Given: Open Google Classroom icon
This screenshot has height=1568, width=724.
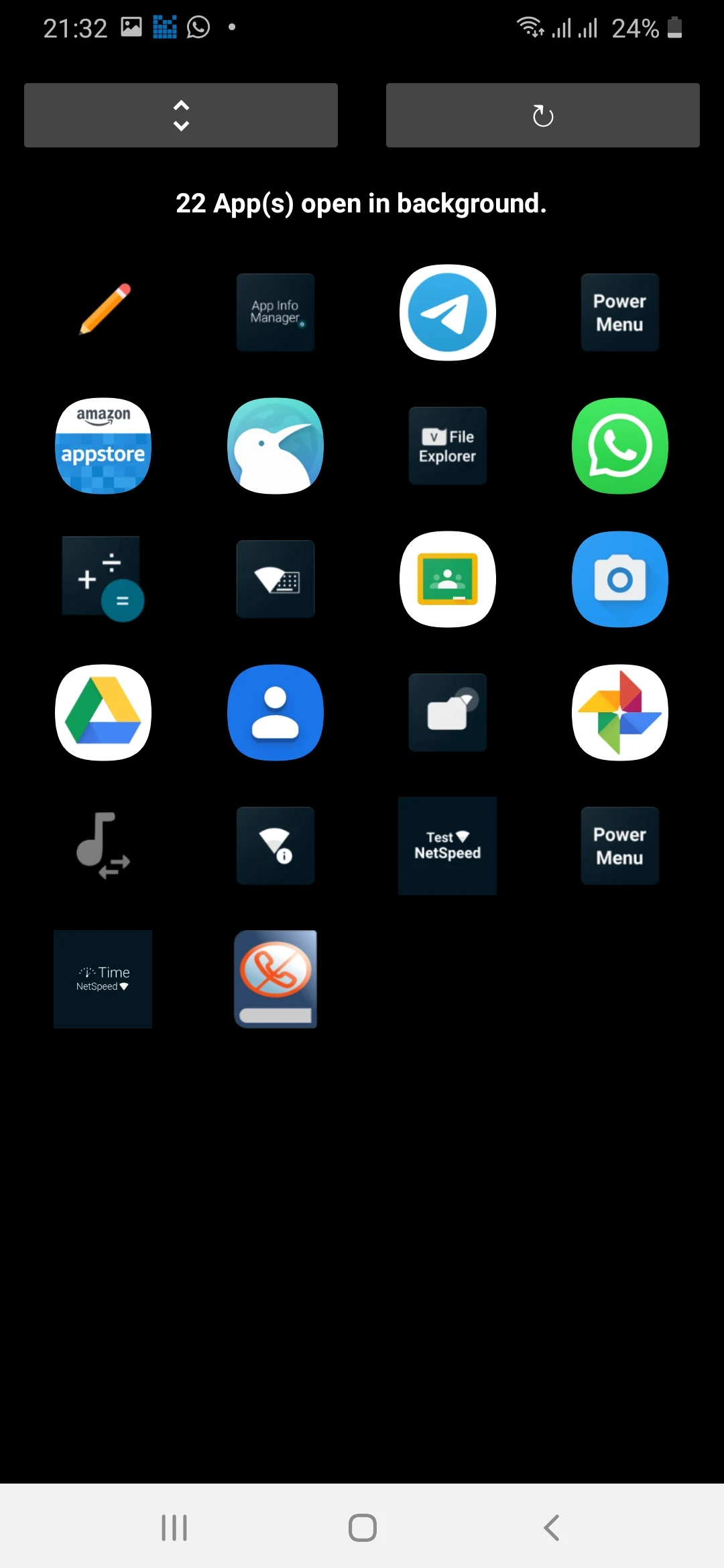Looking at the screenshot, I should tap(448, 579).
